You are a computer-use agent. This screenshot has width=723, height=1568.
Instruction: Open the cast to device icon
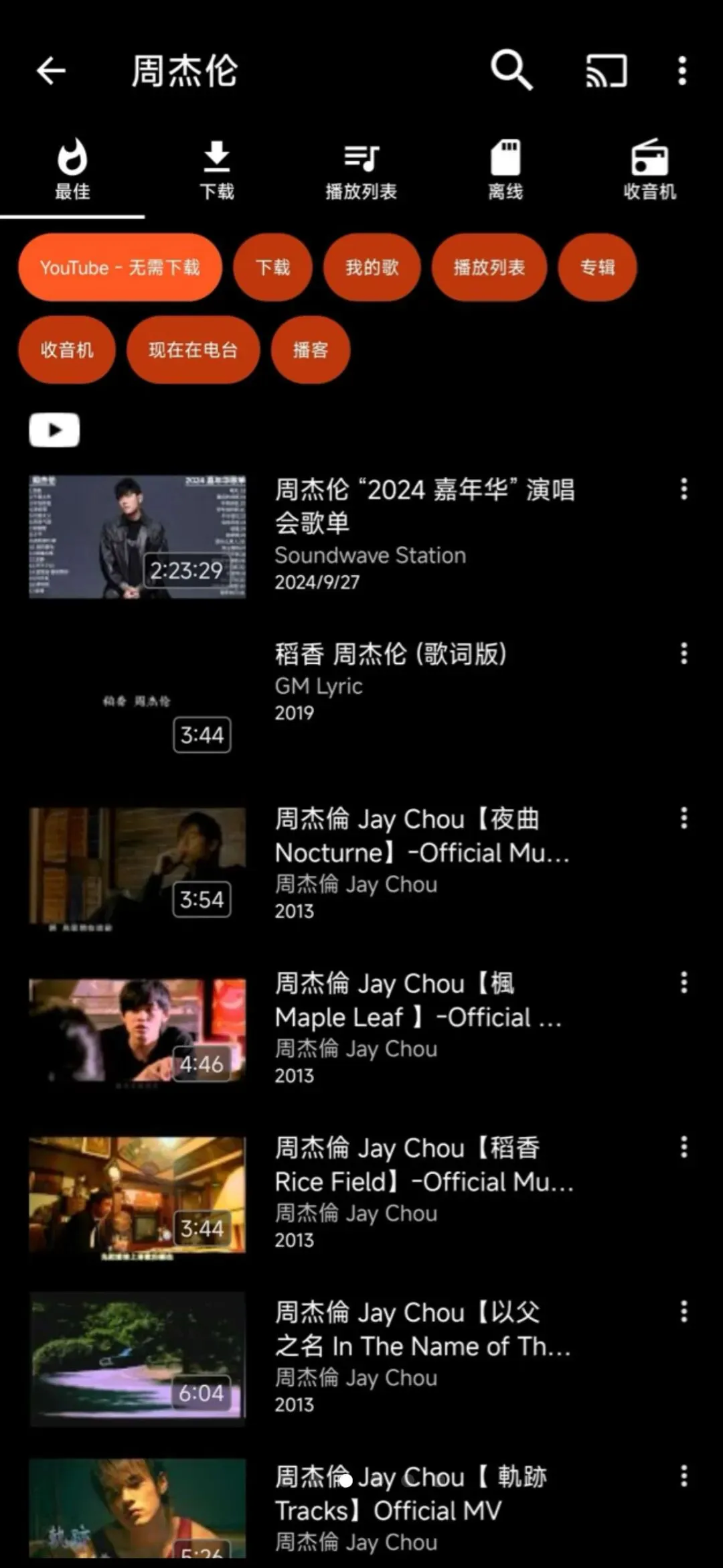point(607,70)
